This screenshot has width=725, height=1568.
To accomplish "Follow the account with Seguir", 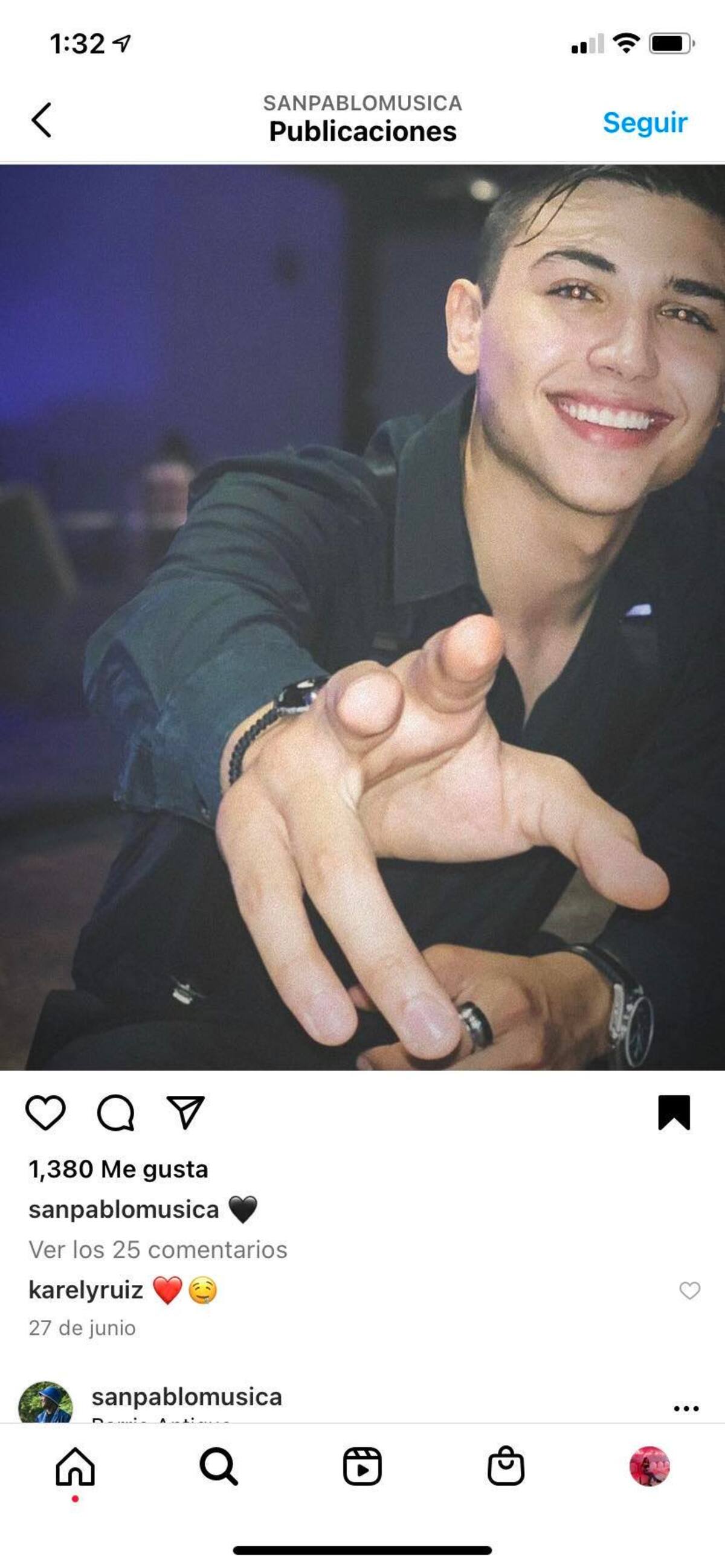I will point(645,123).
